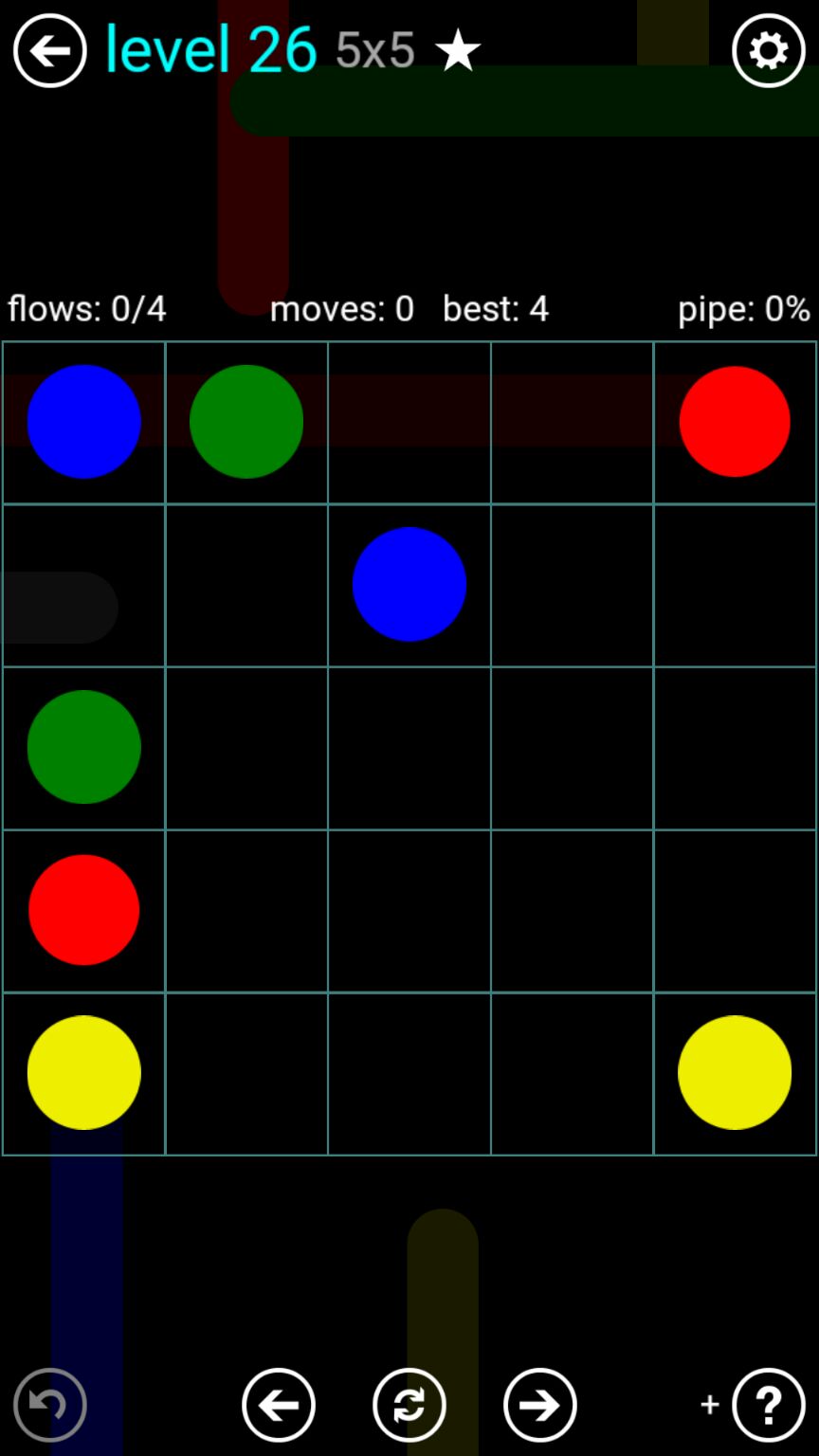
Task: Go to the previous level
Action: (278, 1404)
